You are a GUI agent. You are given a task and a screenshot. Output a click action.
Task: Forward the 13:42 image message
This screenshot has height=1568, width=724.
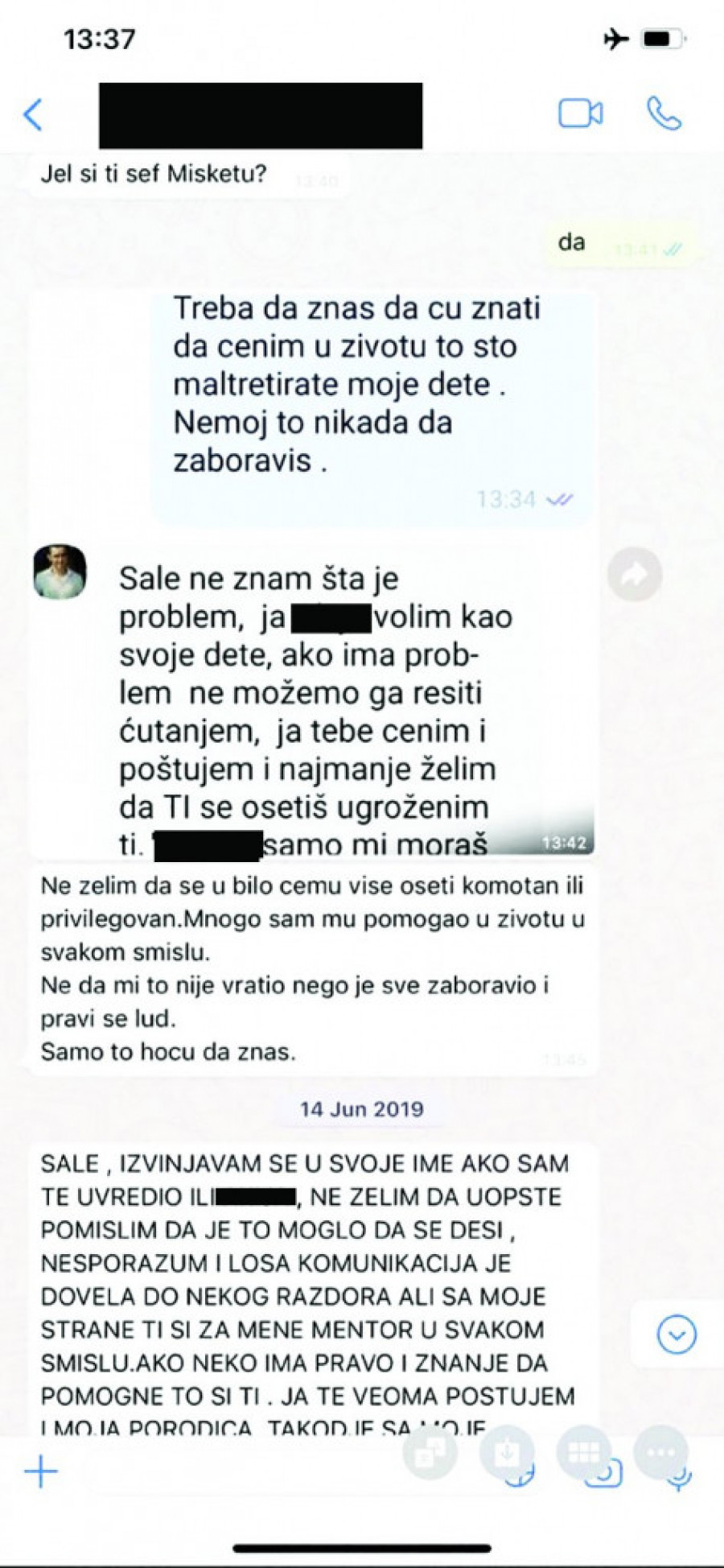[x=635, y=575]
